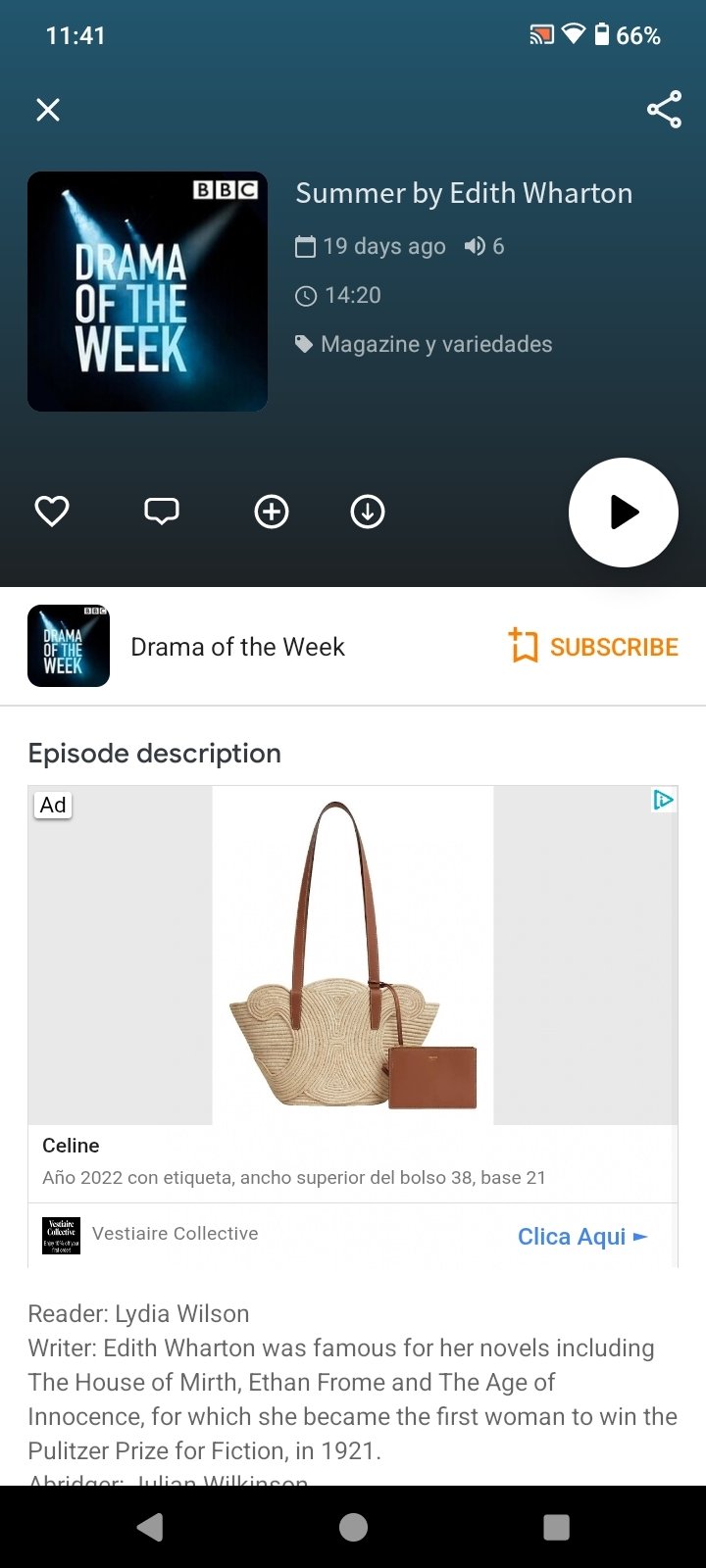Viewport: 706px width, 1568px height.
Task: Play Summer by Edith Wharton
Action: pyautogui.click(x=624, y=512)
